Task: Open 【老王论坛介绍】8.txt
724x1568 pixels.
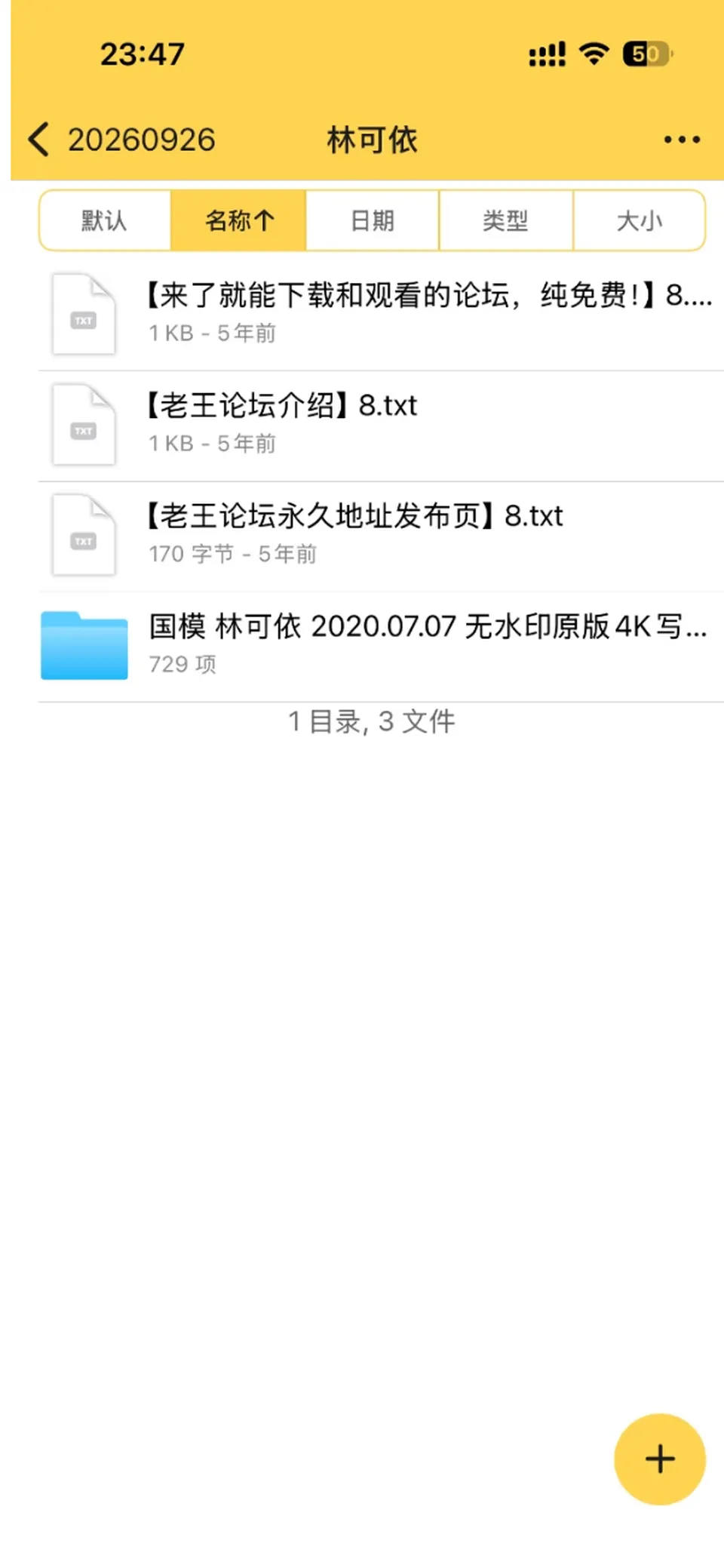Action: point(381,426)
